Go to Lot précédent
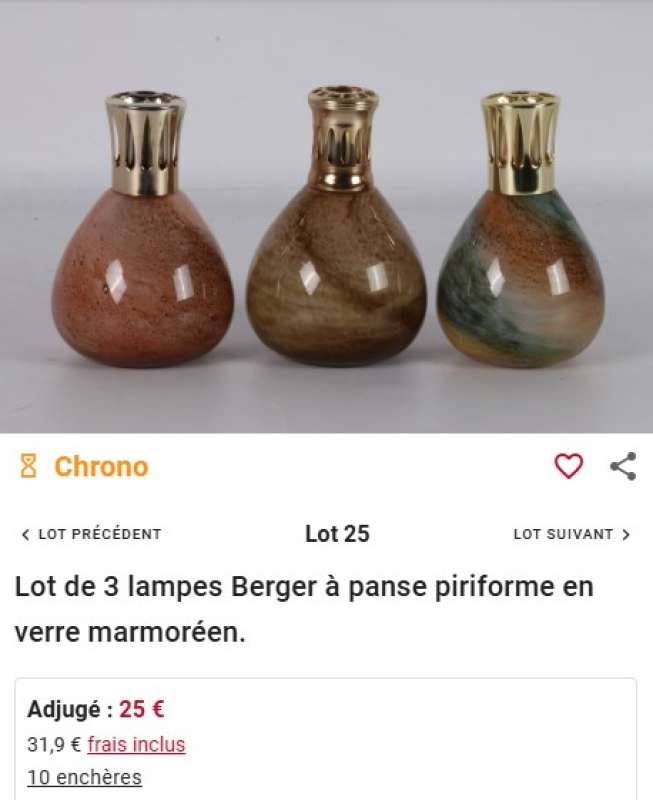Viewport: 653px width, 800px height. click(x=91, y=534)
